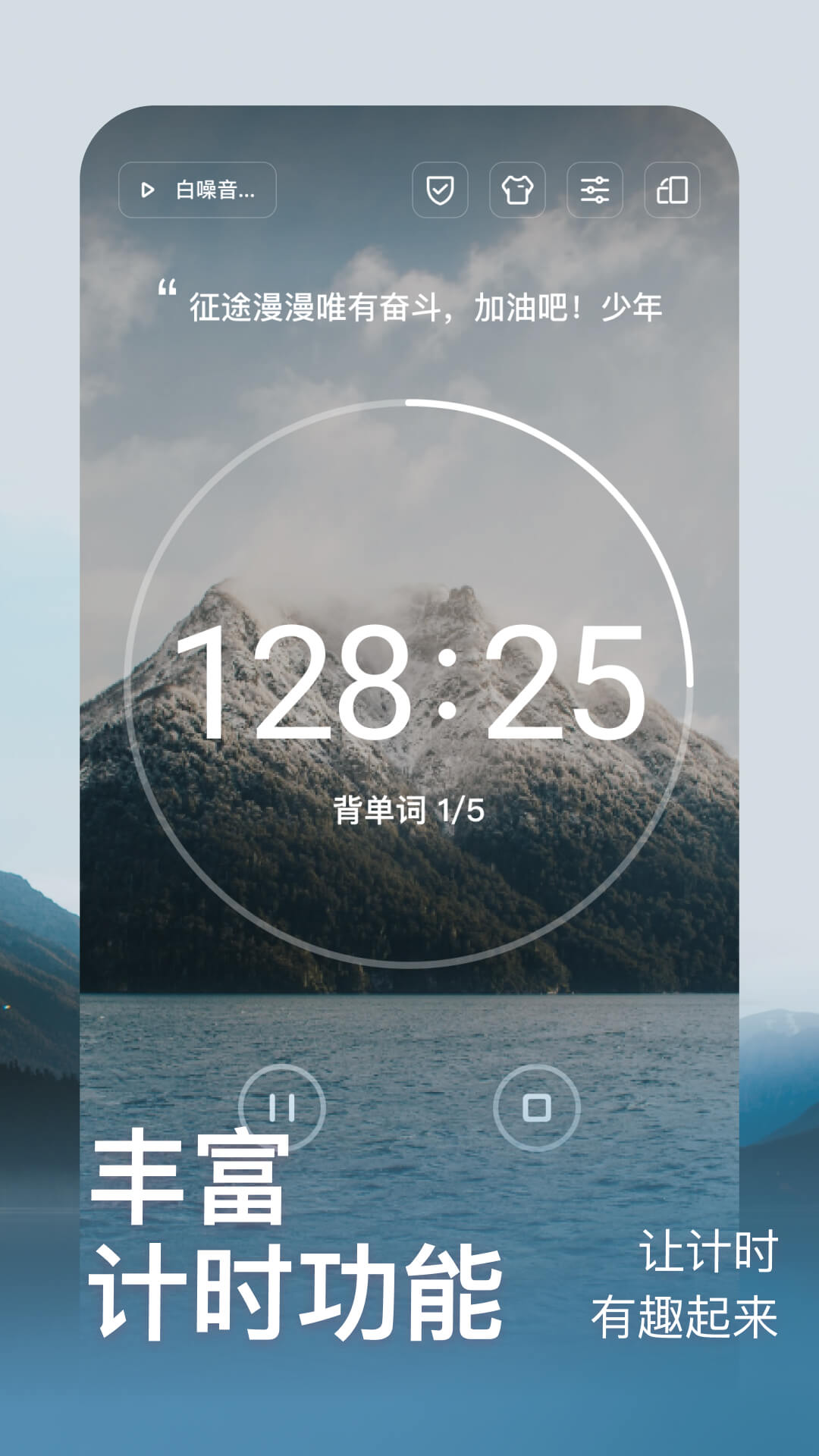Open adjustment options from the sliders control
Screen dimensions: 819x1456
point(596,190)
